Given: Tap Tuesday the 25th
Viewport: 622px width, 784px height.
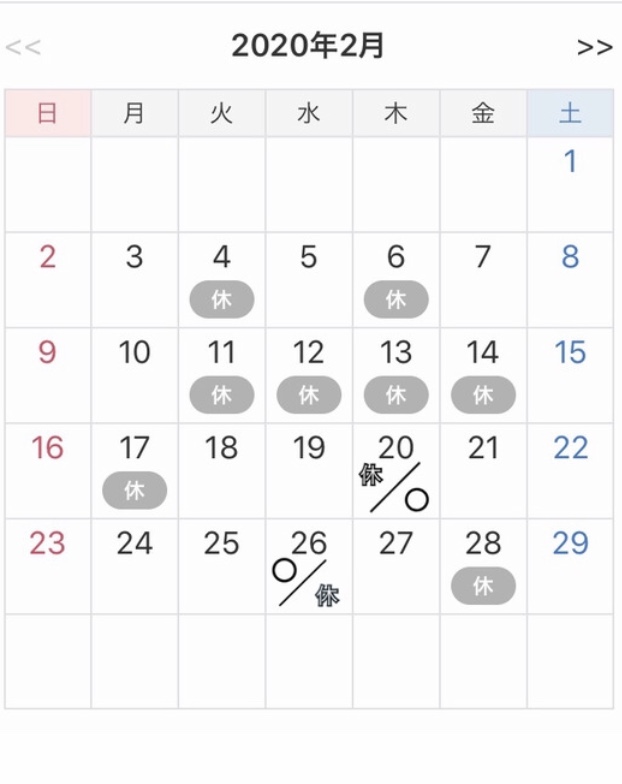Looking at the screenshot, I should pos(222,544).
